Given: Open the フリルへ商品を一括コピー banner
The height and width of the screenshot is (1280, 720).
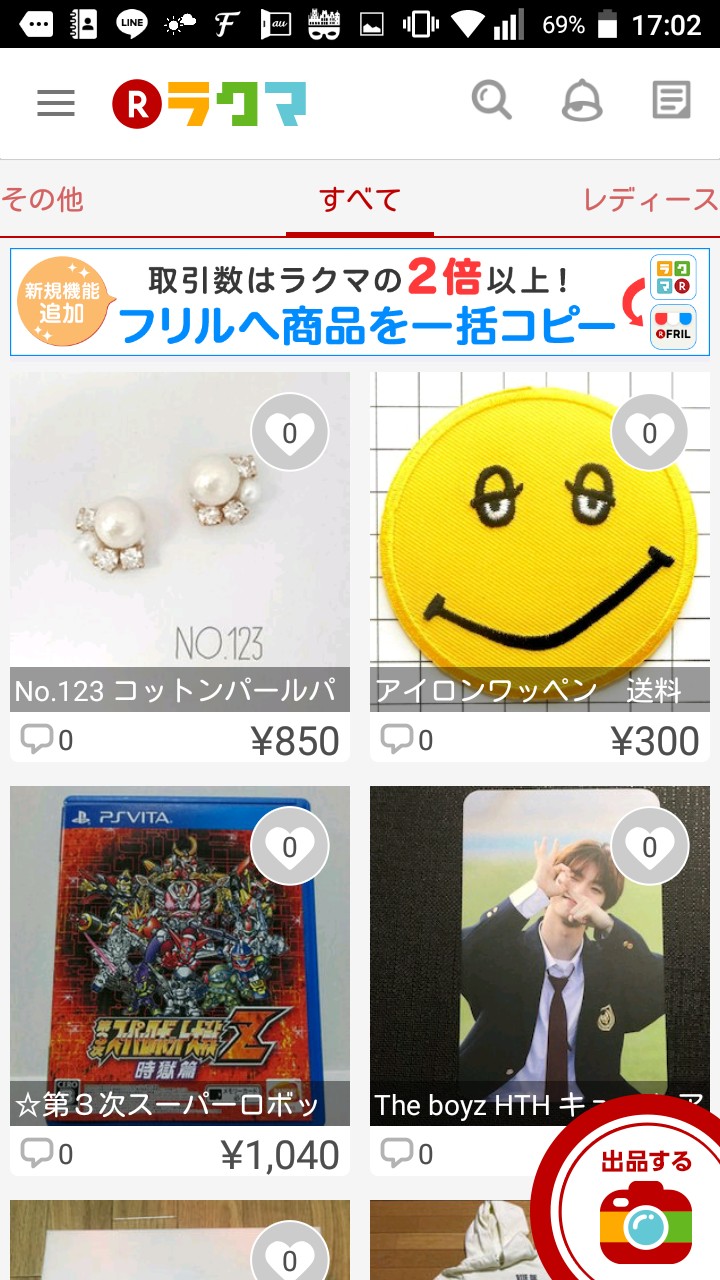Looking at the screenshot, I should (x=360, y=302).
